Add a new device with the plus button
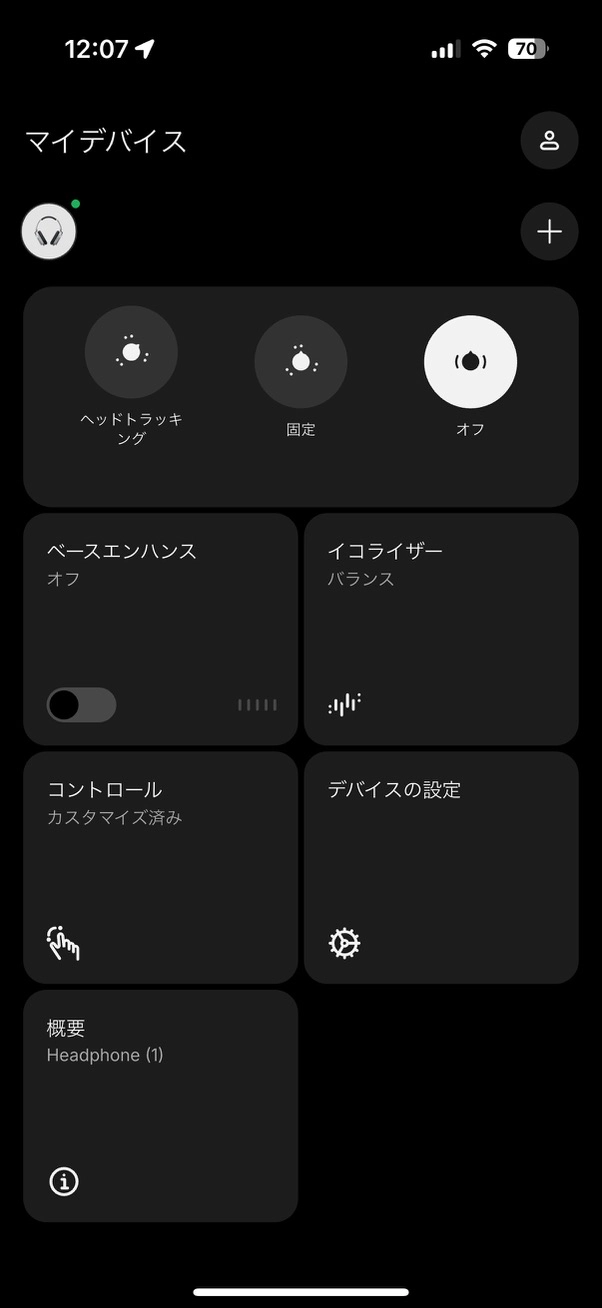Image resolution: width=602 pixels, height=1308 pixels. pyautogui.click(x=549, y=232)
